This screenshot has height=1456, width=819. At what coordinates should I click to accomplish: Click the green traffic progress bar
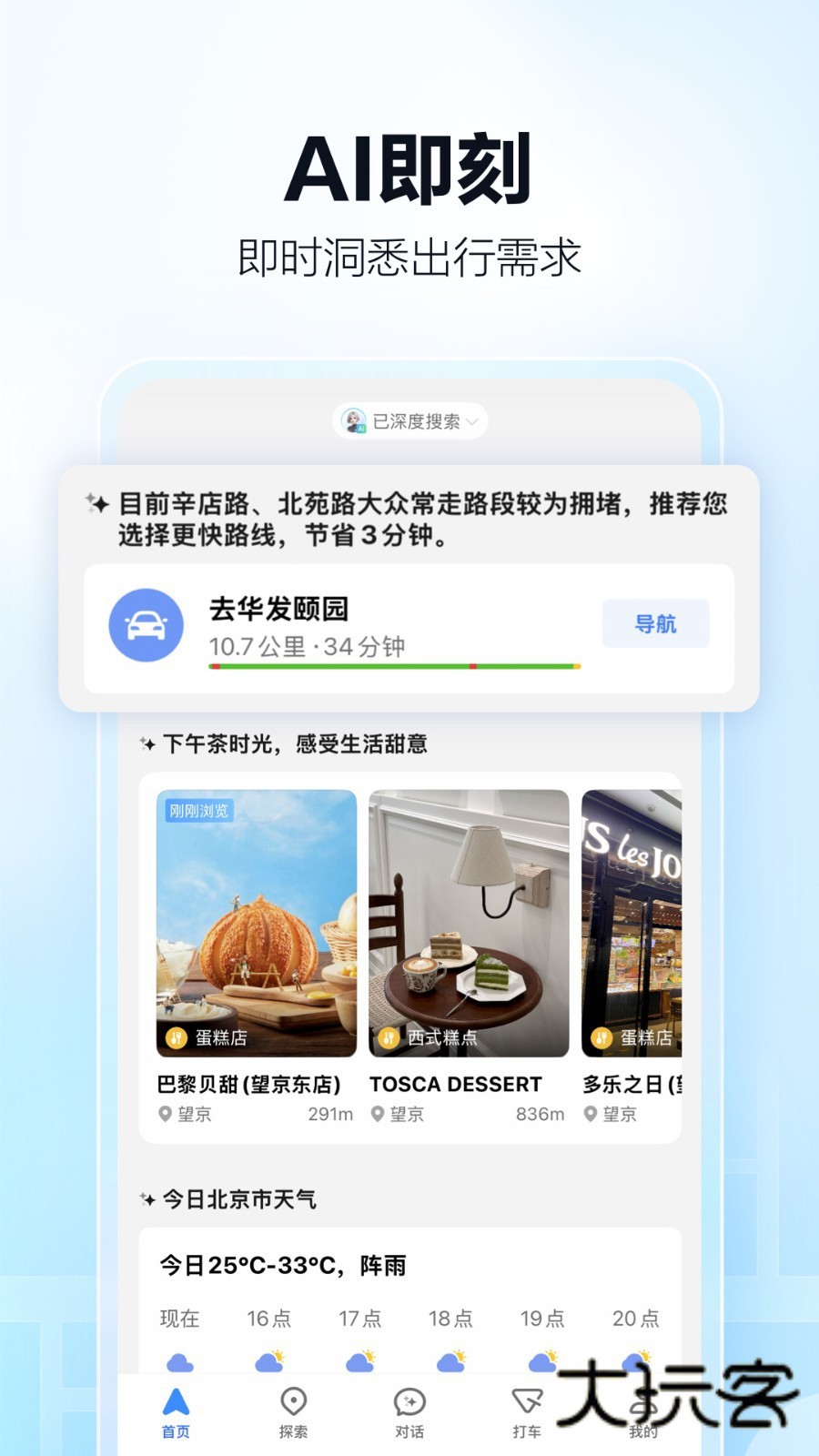tap(394, 667)
